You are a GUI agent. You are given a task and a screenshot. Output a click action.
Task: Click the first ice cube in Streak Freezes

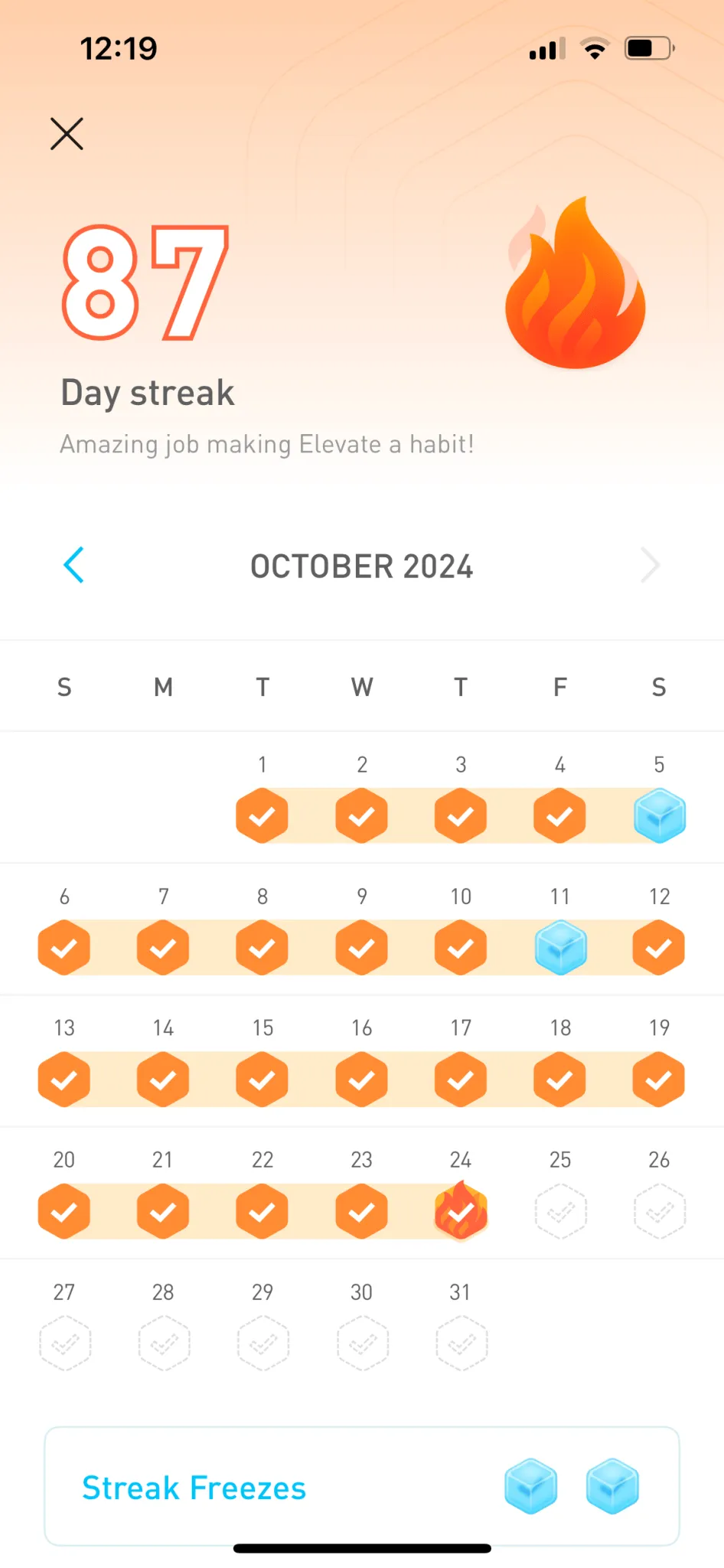pyautogui.click(x=531, y=1485)
